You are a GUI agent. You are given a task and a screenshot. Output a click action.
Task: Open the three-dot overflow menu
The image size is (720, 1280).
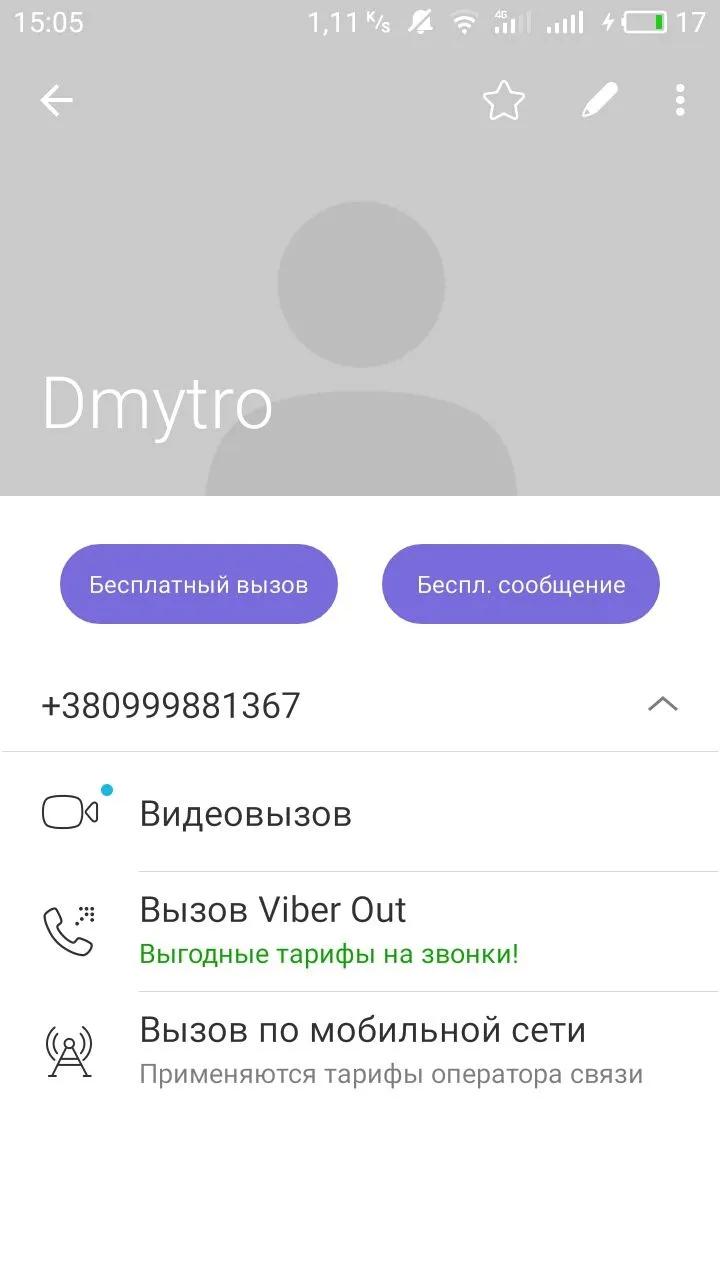[x=680, y=100]
